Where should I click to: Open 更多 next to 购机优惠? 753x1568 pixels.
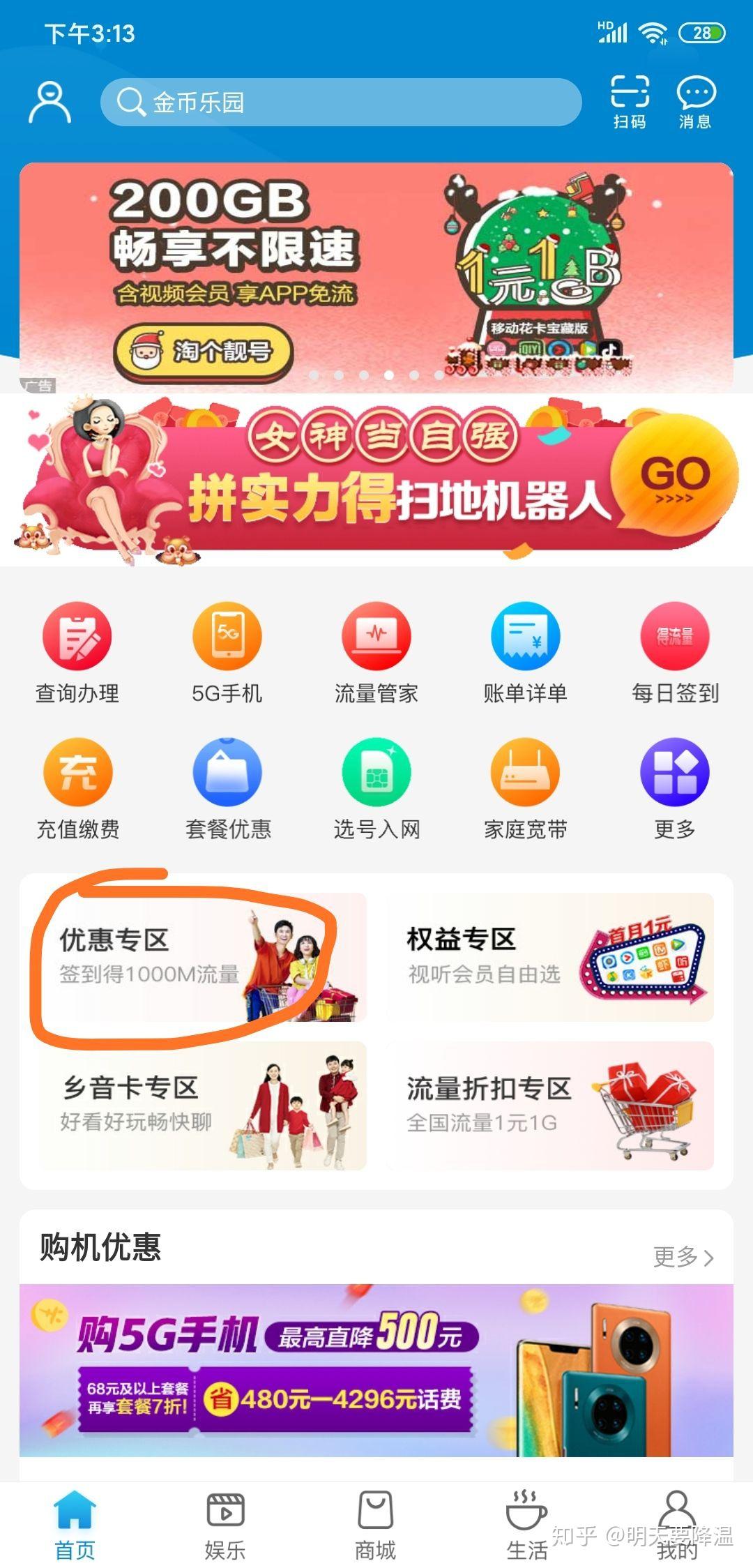[683, 1257]
